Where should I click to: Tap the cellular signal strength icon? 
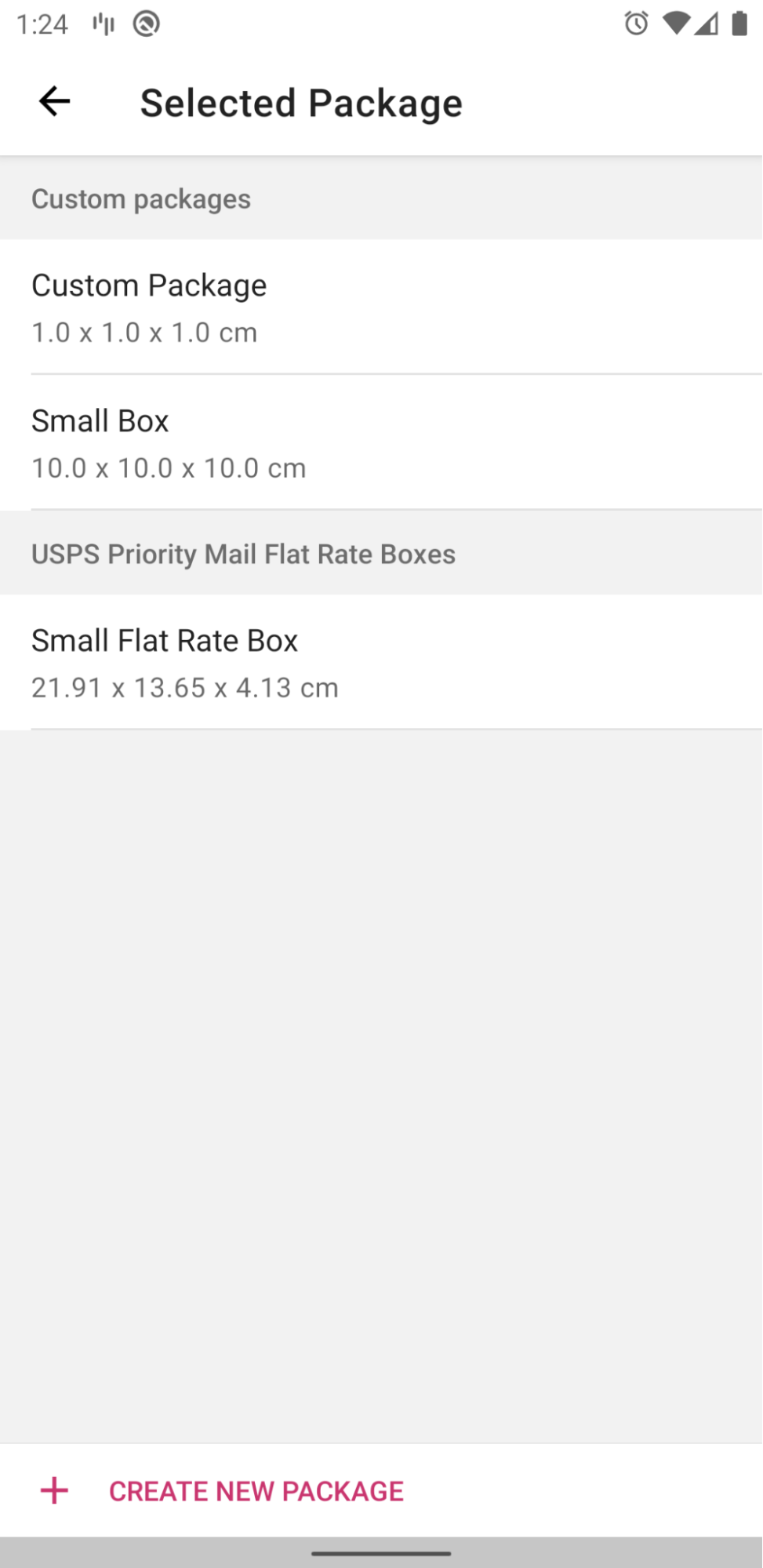coord(705,25)
